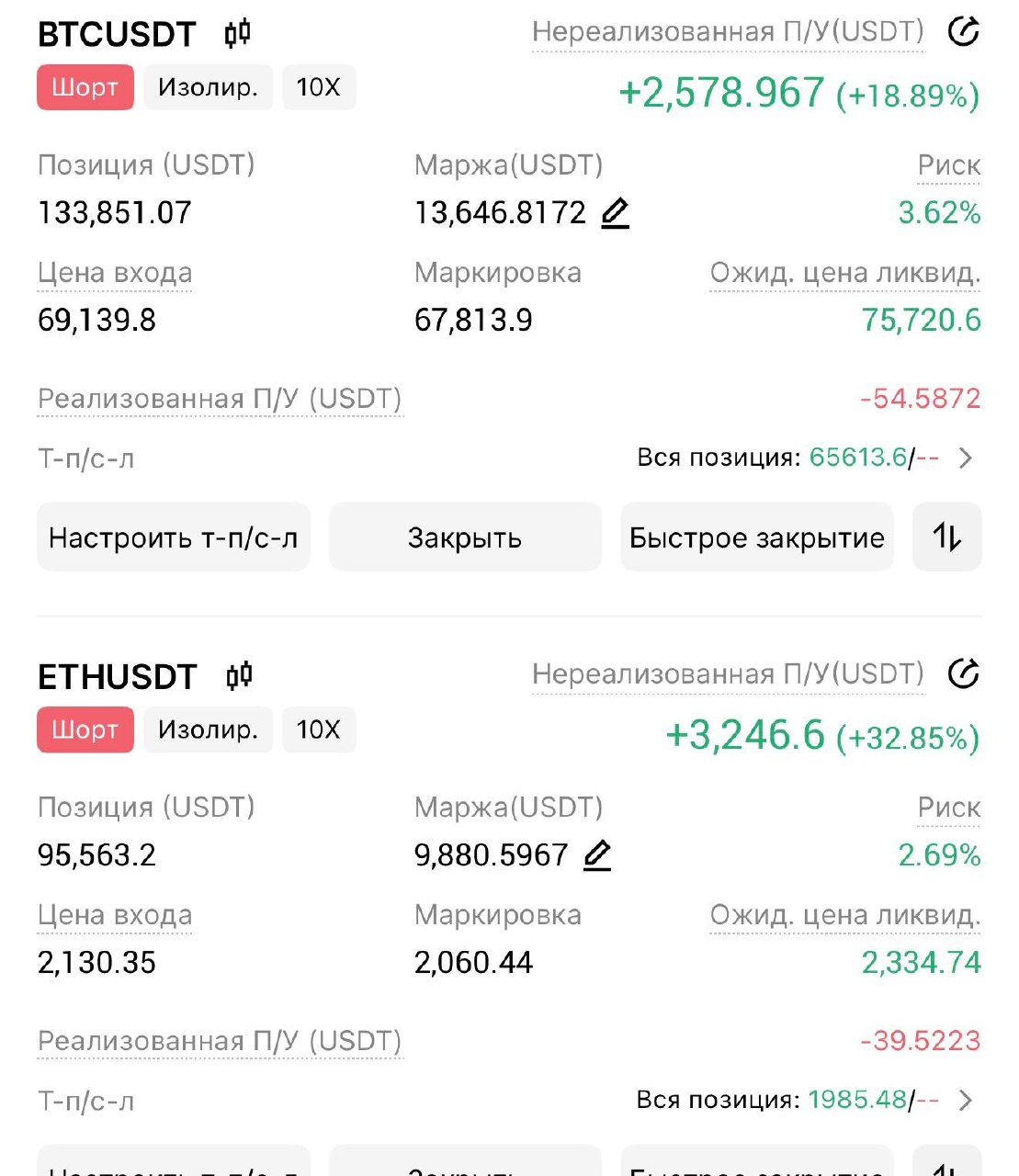This screenshot has height=1176, width=1019.
Task: Edit the ETHUSDT margin amount
Action: [597, 855]
